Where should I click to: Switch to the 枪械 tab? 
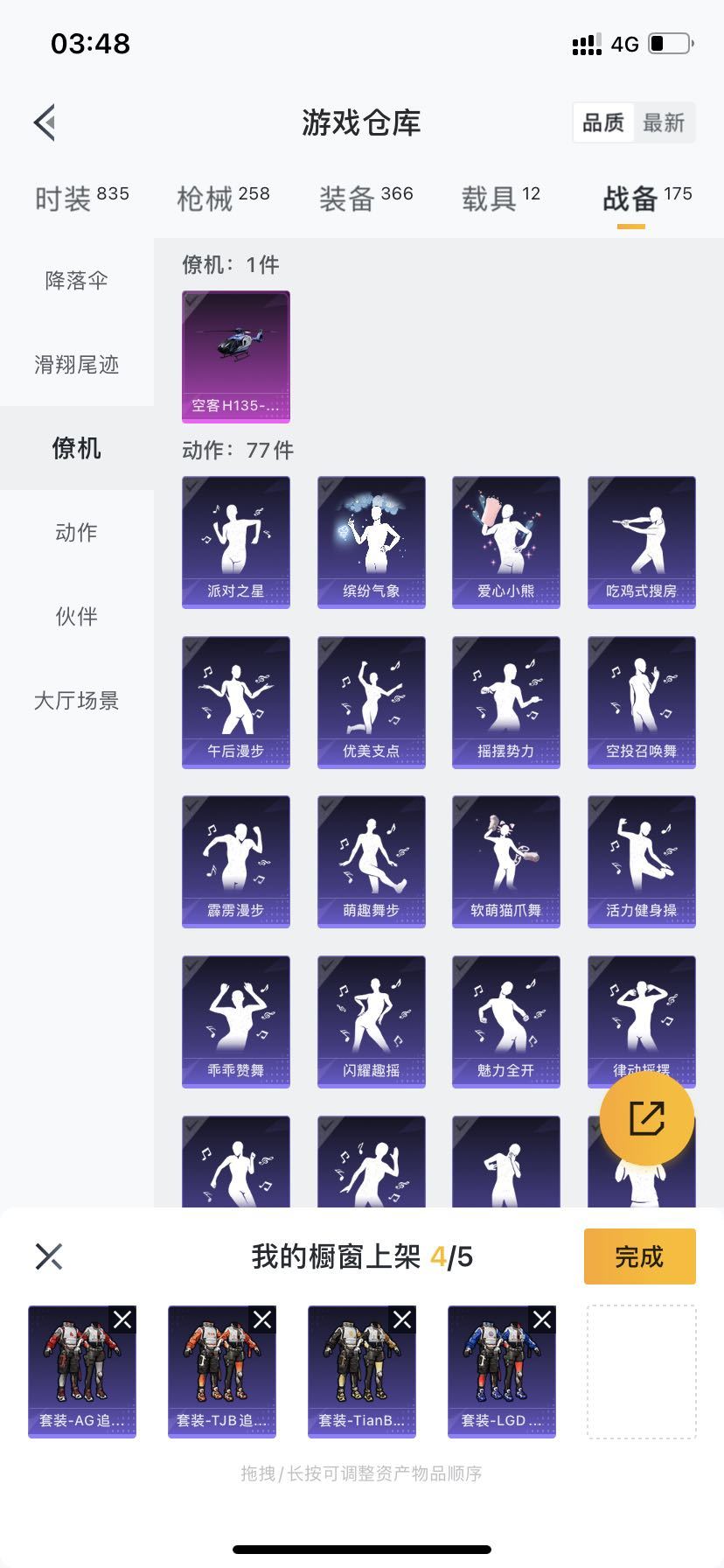223,199
